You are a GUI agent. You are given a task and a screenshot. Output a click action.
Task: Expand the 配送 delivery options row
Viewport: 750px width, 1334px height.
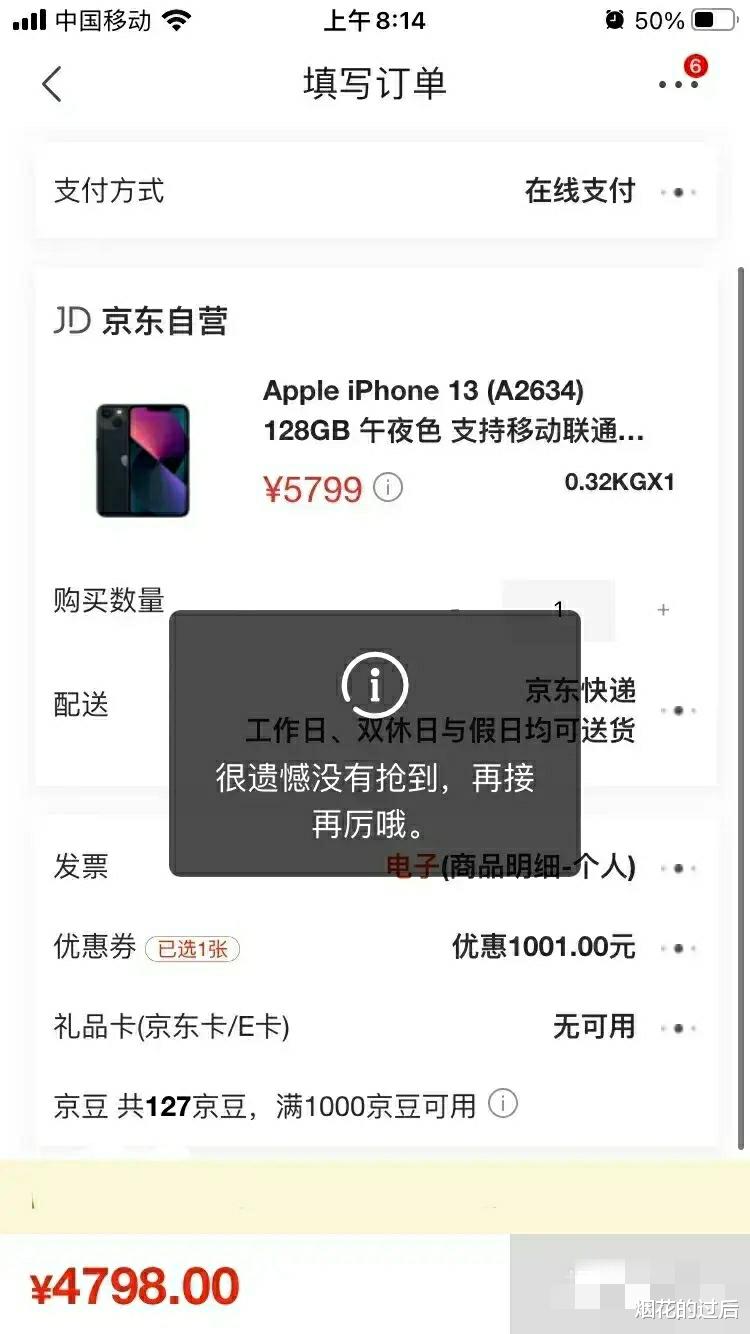pos(678,710)
